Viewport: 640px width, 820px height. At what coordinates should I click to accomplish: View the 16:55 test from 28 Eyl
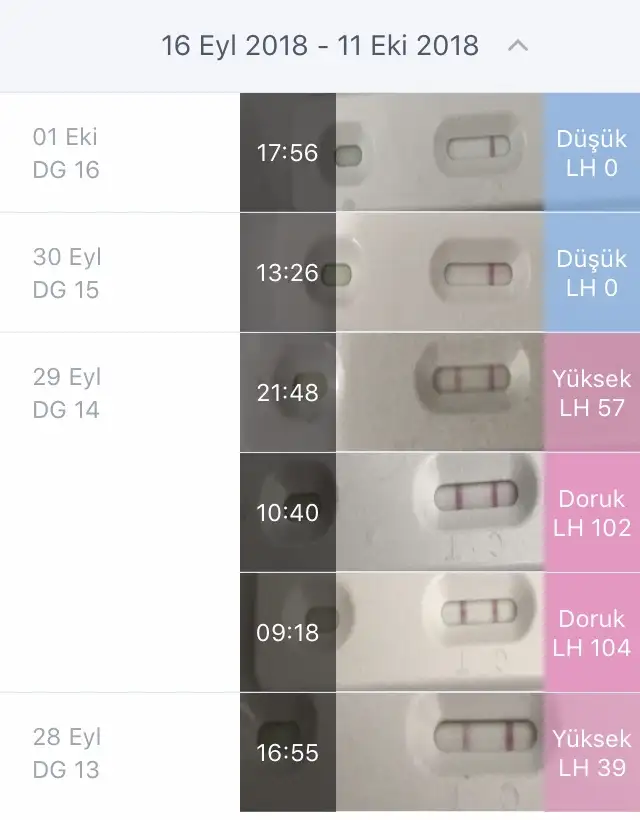click(440, 753)
